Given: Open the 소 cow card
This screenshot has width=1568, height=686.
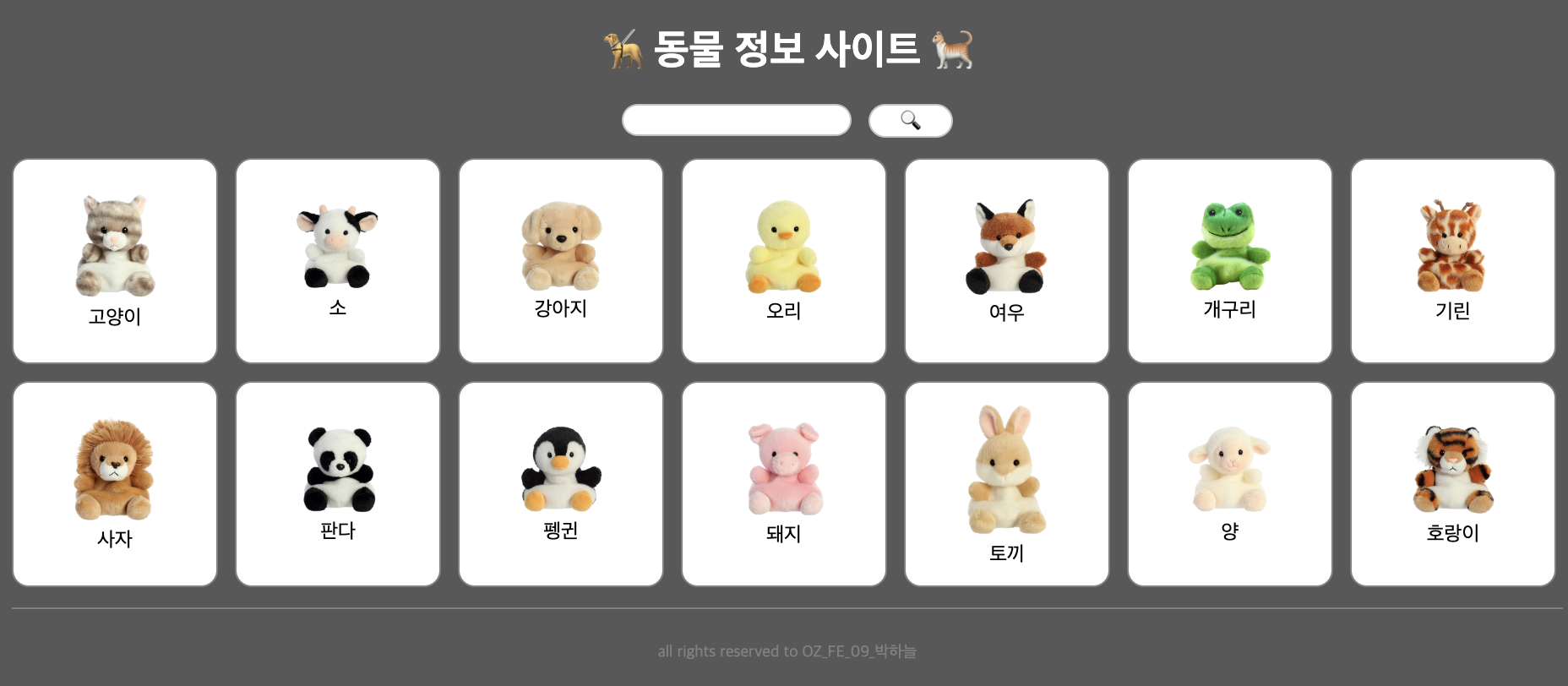Looking at the screenshot, I should [x=338, y=261].
